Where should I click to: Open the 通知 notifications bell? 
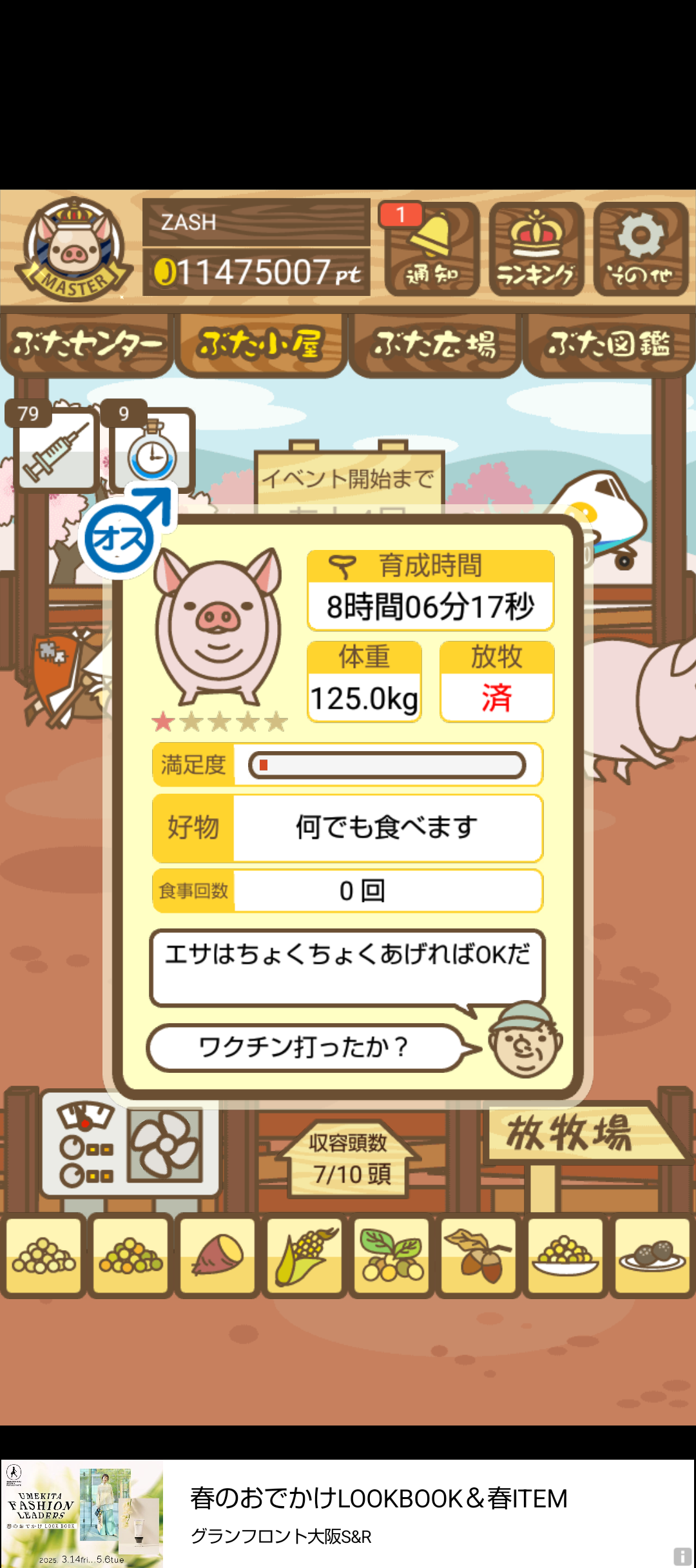[432, 250]
